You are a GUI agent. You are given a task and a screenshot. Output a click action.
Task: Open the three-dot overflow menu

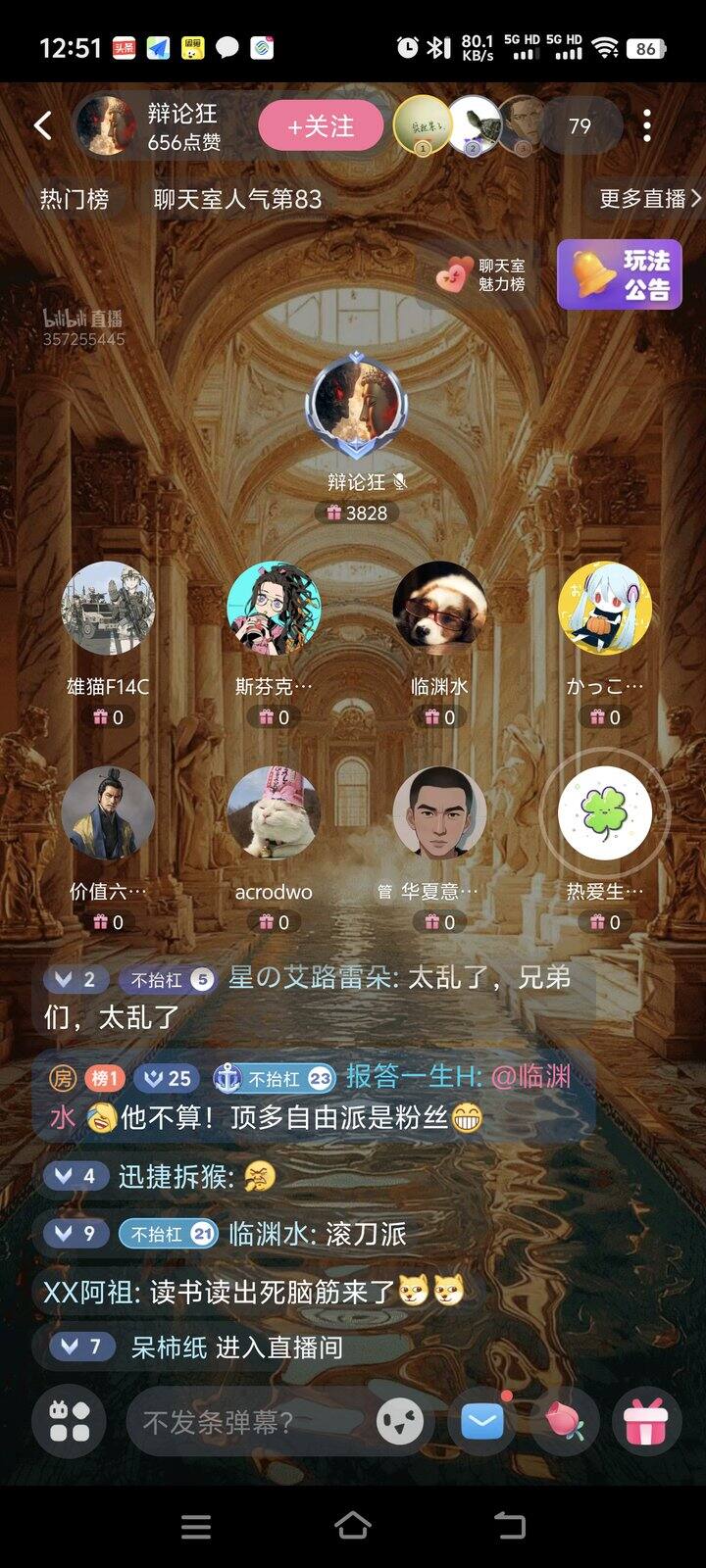[646, 126]
